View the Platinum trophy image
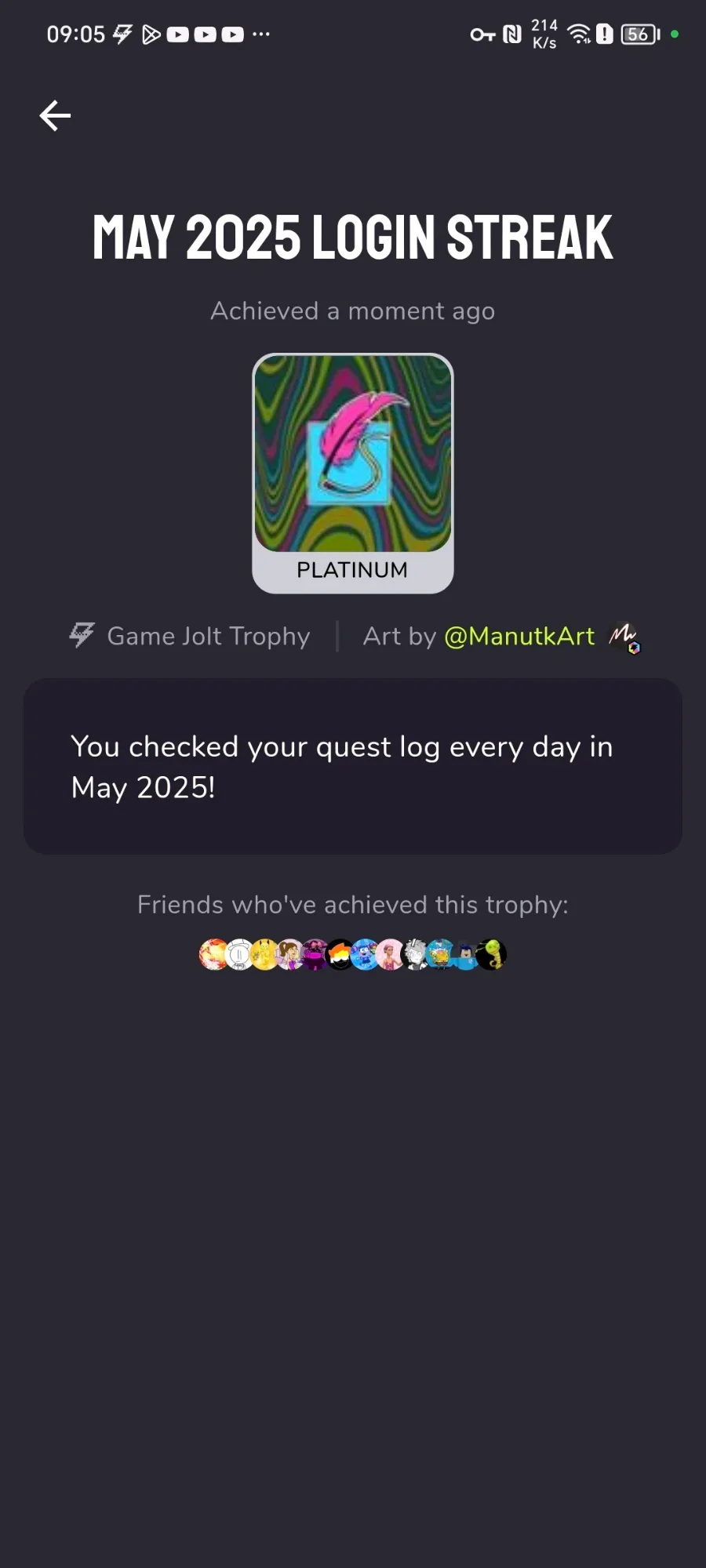This screenshot has height=1568, width=706. tap(353, 453)
